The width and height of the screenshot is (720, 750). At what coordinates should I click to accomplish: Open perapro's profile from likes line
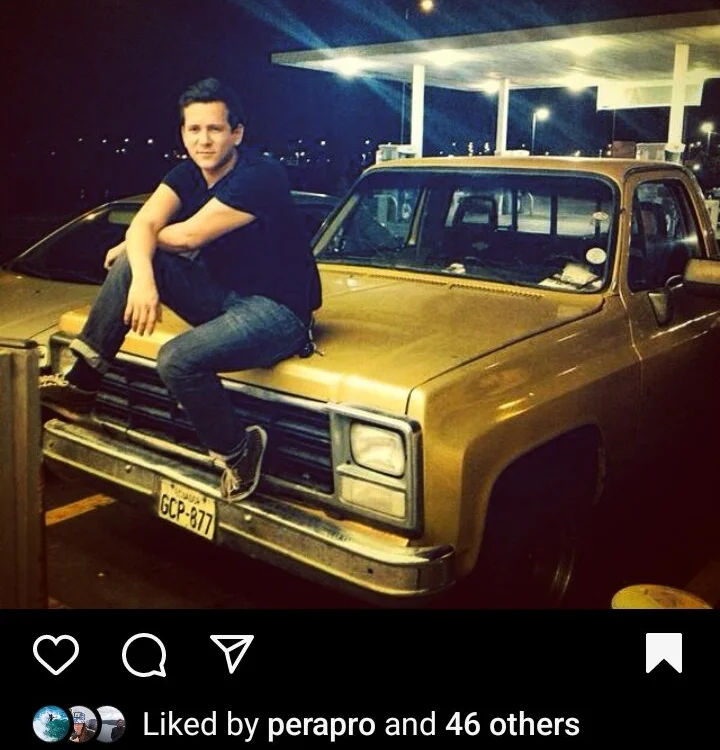pyautogui.click(x=322, y=724)
